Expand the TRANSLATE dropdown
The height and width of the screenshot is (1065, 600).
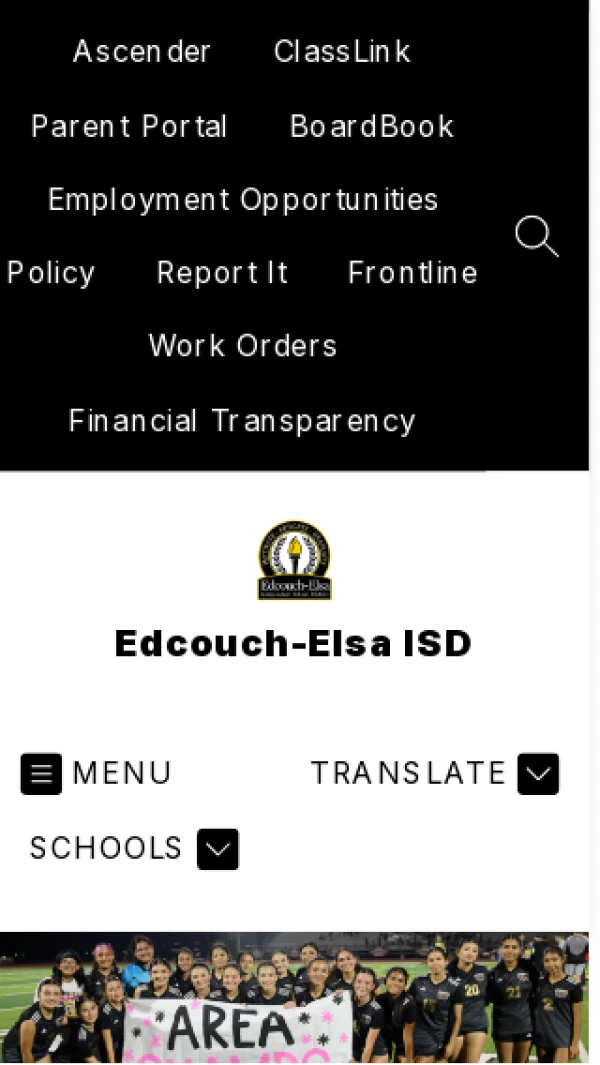(434, 774)
